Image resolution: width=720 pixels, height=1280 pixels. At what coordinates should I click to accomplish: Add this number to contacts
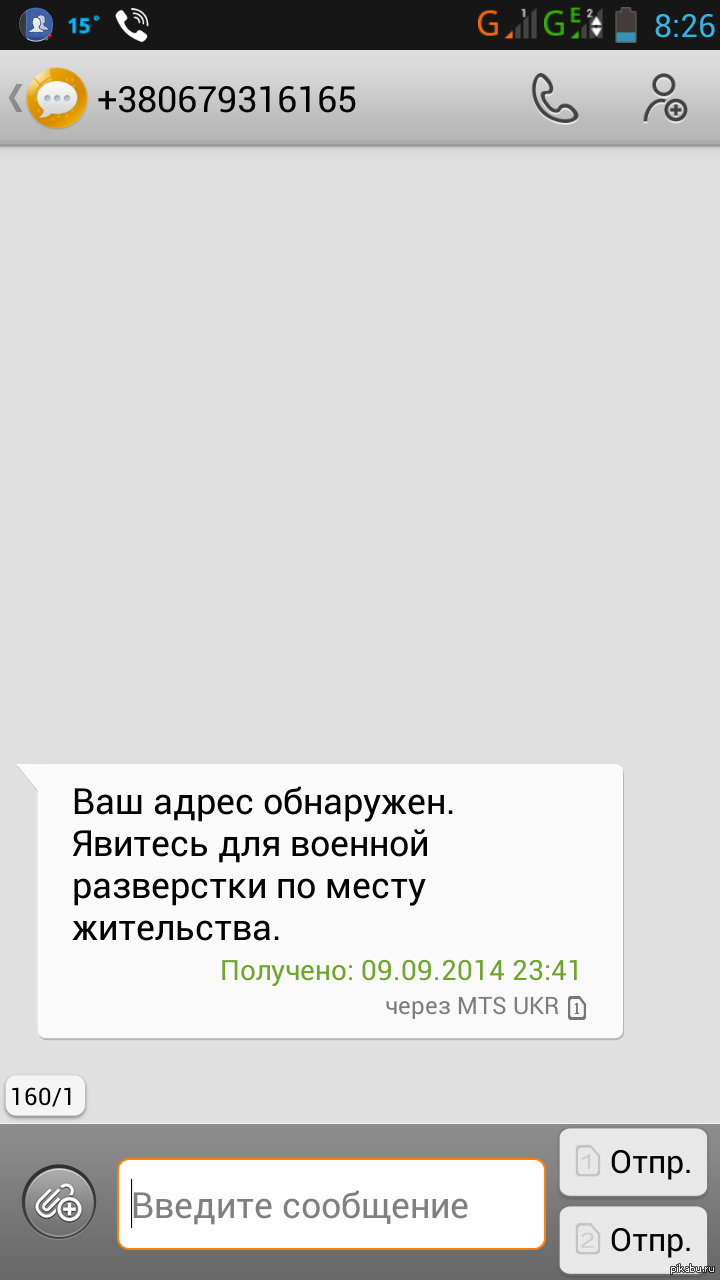[x=665, y=98]
